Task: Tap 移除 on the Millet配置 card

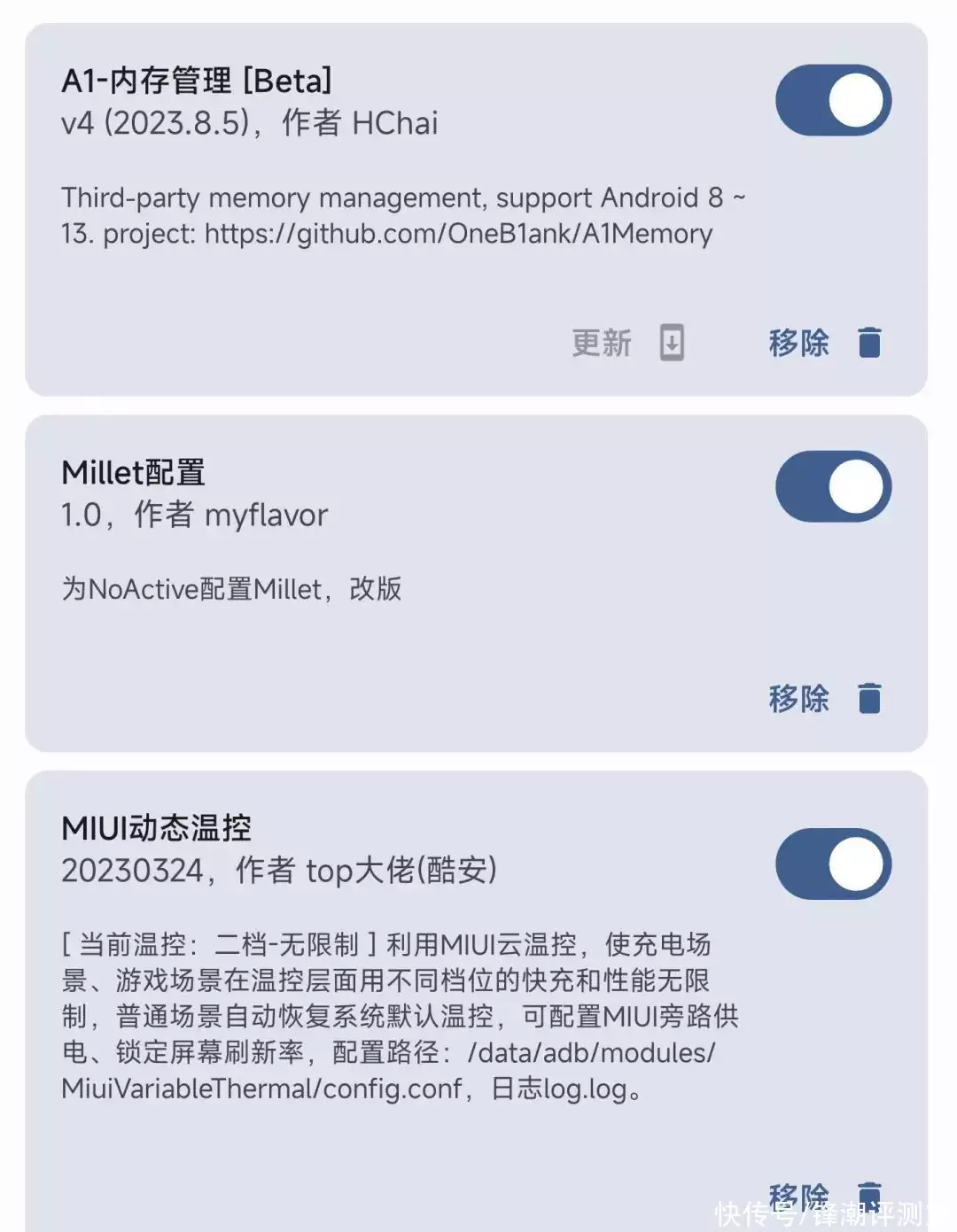Action: [824, 699]
